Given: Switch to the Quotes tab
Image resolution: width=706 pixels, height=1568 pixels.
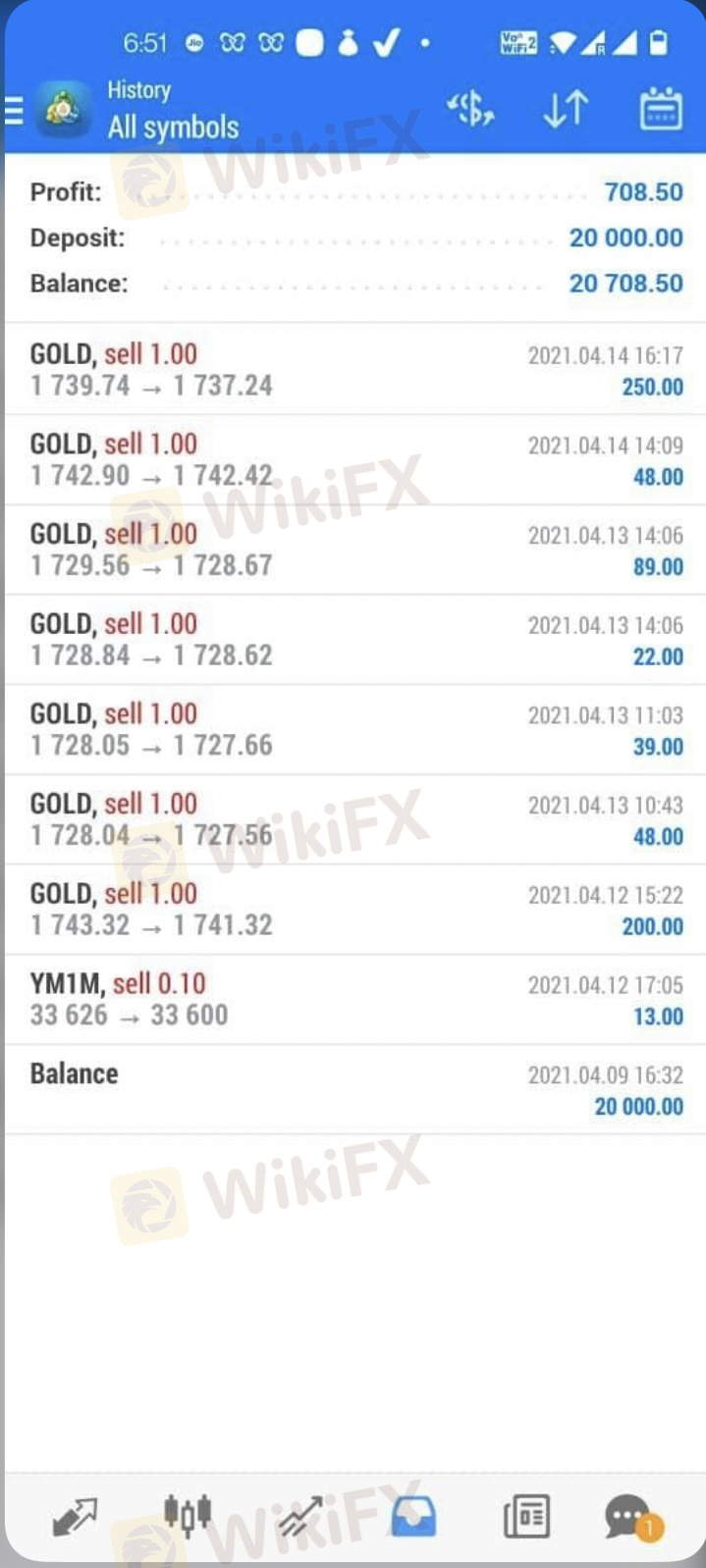Looking at the screenshot, I should click(x=75, y=1517).
